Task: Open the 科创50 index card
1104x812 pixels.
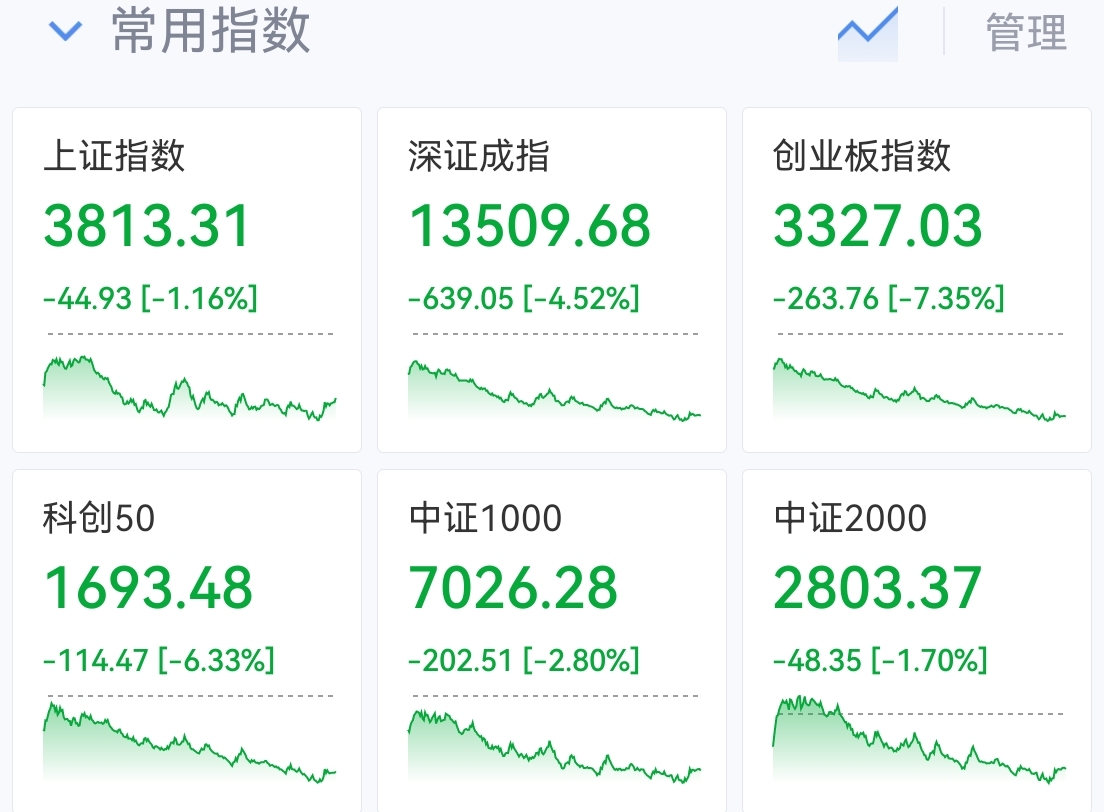Action: pyautogui.click(x=187, y=641)
